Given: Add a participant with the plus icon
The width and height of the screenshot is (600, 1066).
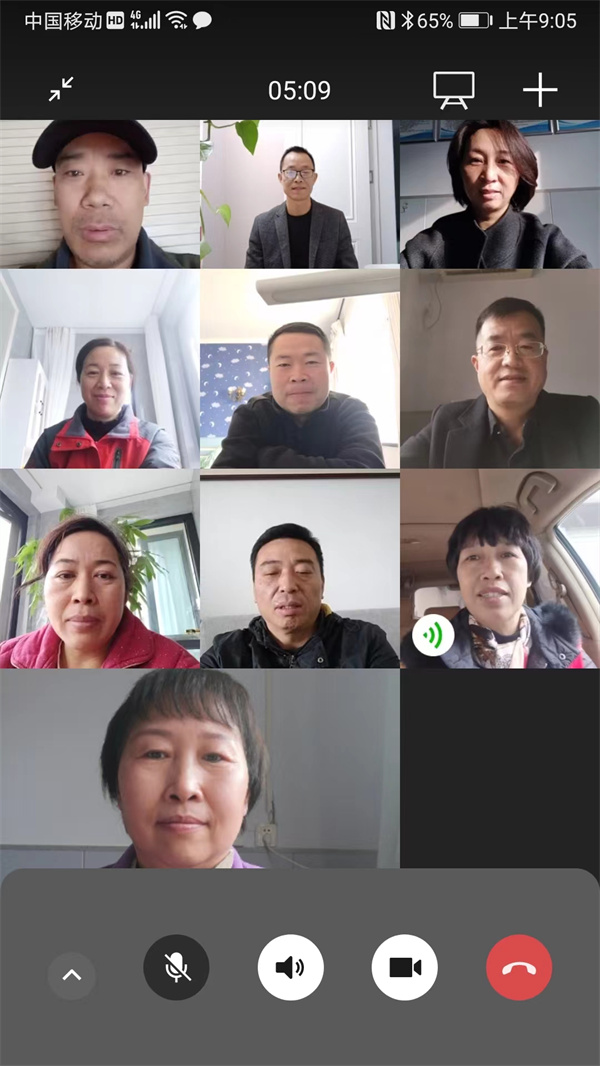Looking at the screenshot, I should pos(540,90).
